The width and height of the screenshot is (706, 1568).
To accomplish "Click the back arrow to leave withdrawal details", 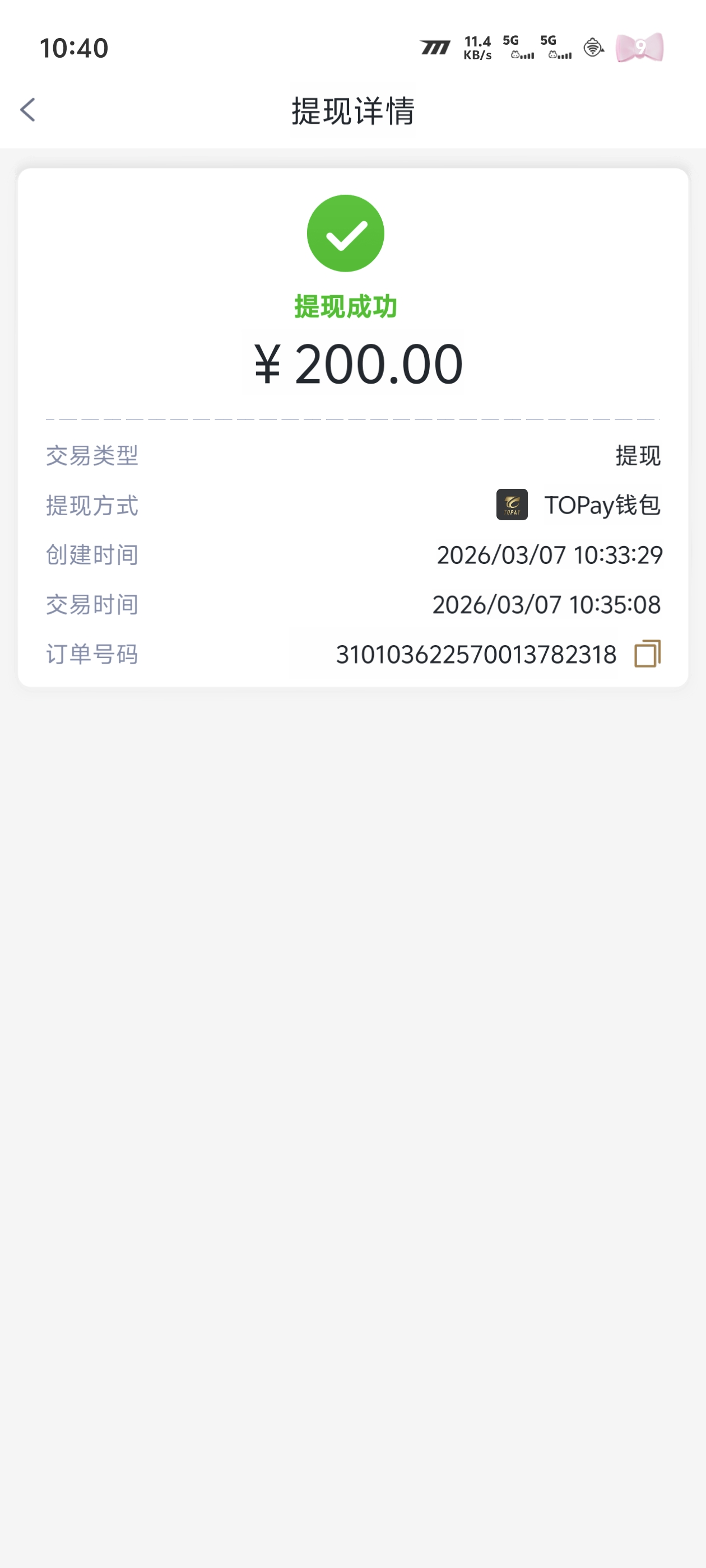I will (27, 110).
